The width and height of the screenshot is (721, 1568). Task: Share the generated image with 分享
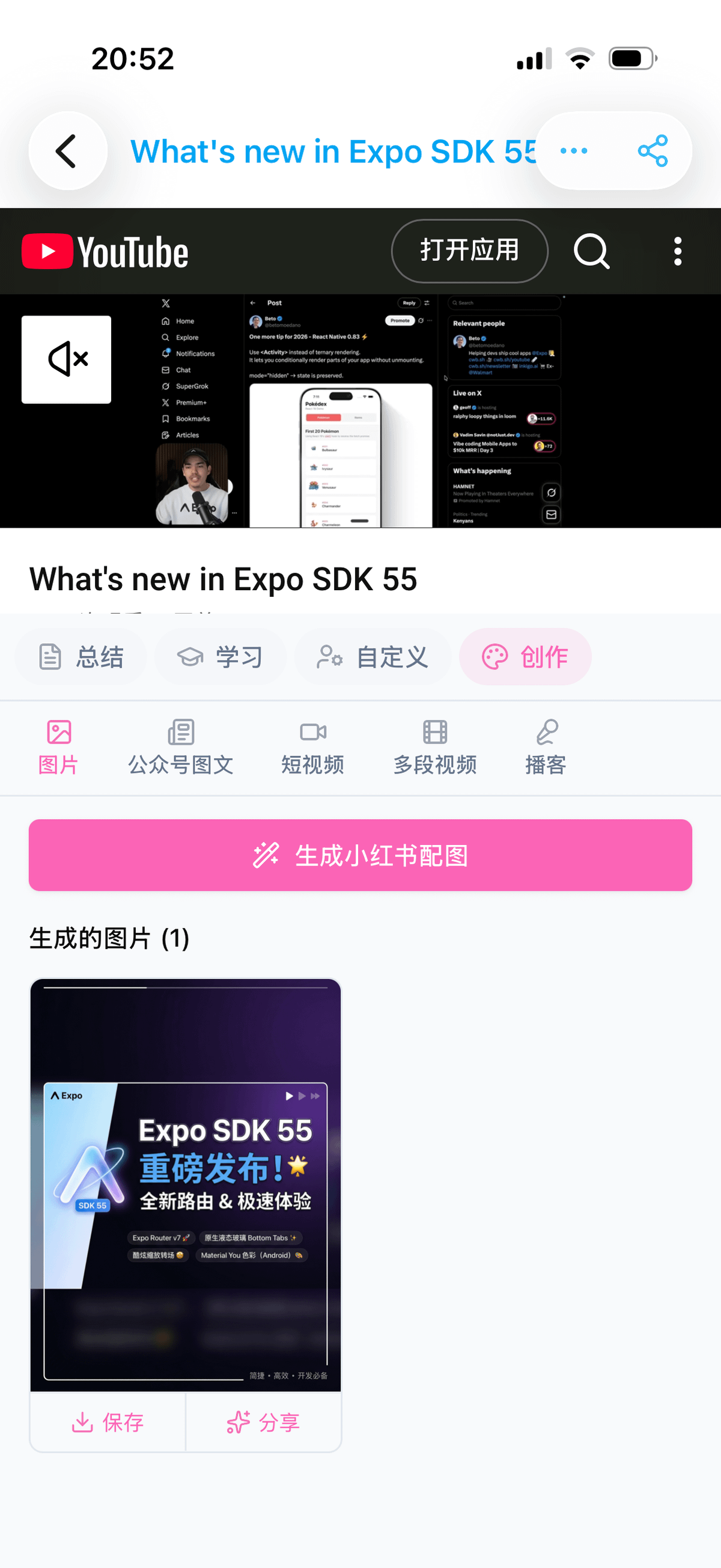click(x=263, y=1423)
